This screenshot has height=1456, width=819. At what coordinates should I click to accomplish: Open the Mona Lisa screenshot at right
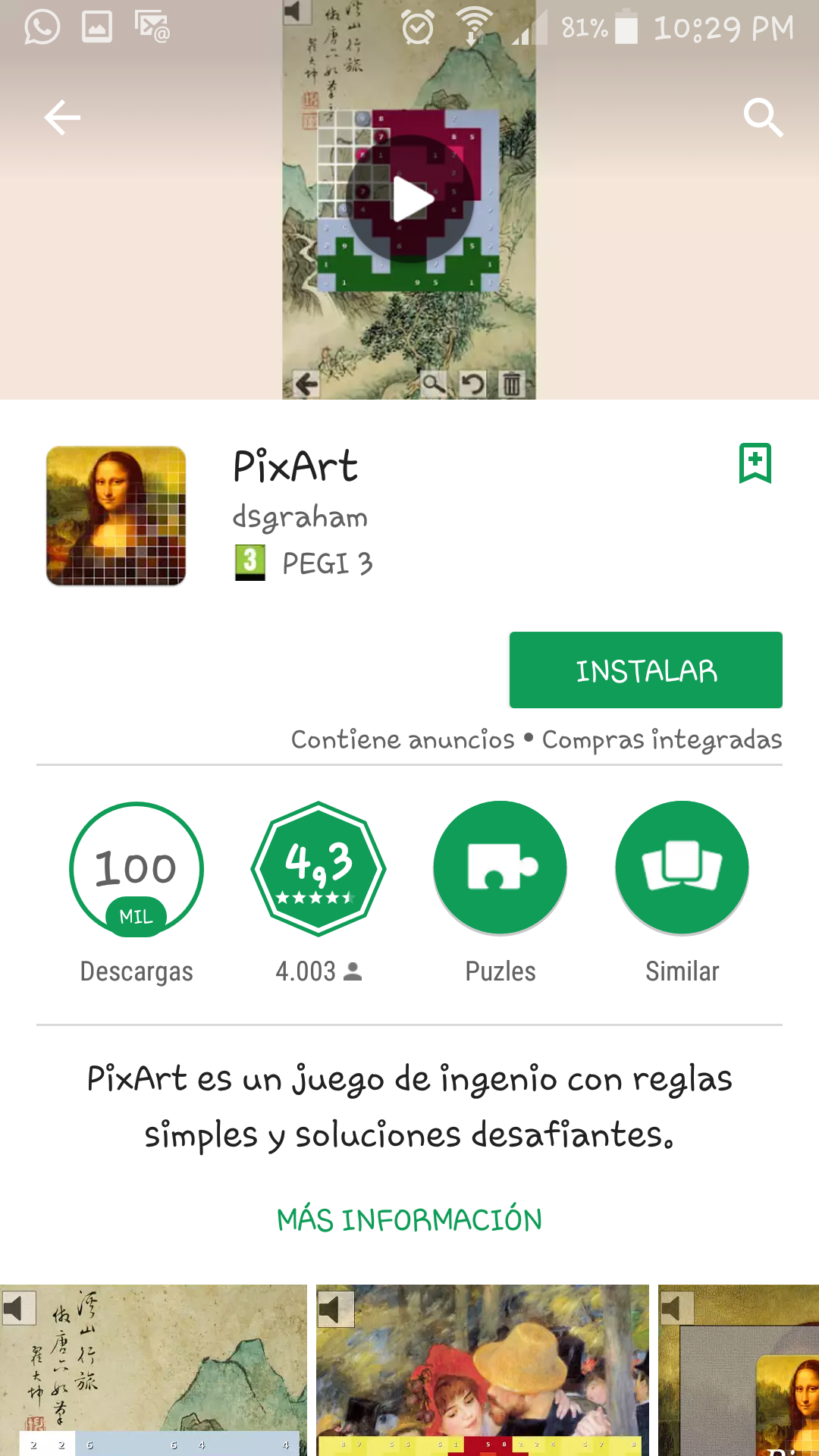pos(739,1369)
